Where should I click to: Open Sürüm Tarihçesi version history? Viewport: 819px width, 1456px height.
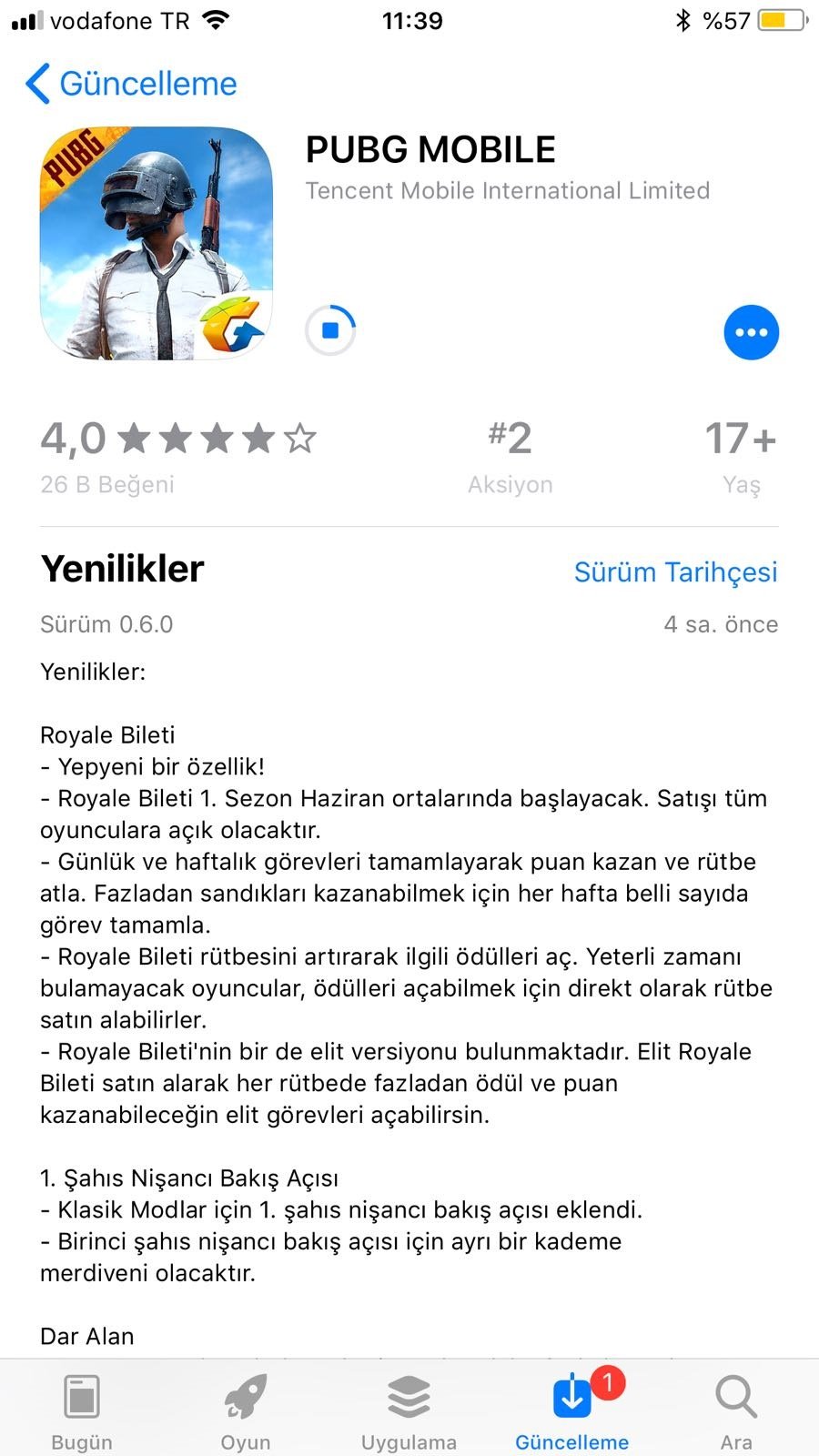[675, 571]
